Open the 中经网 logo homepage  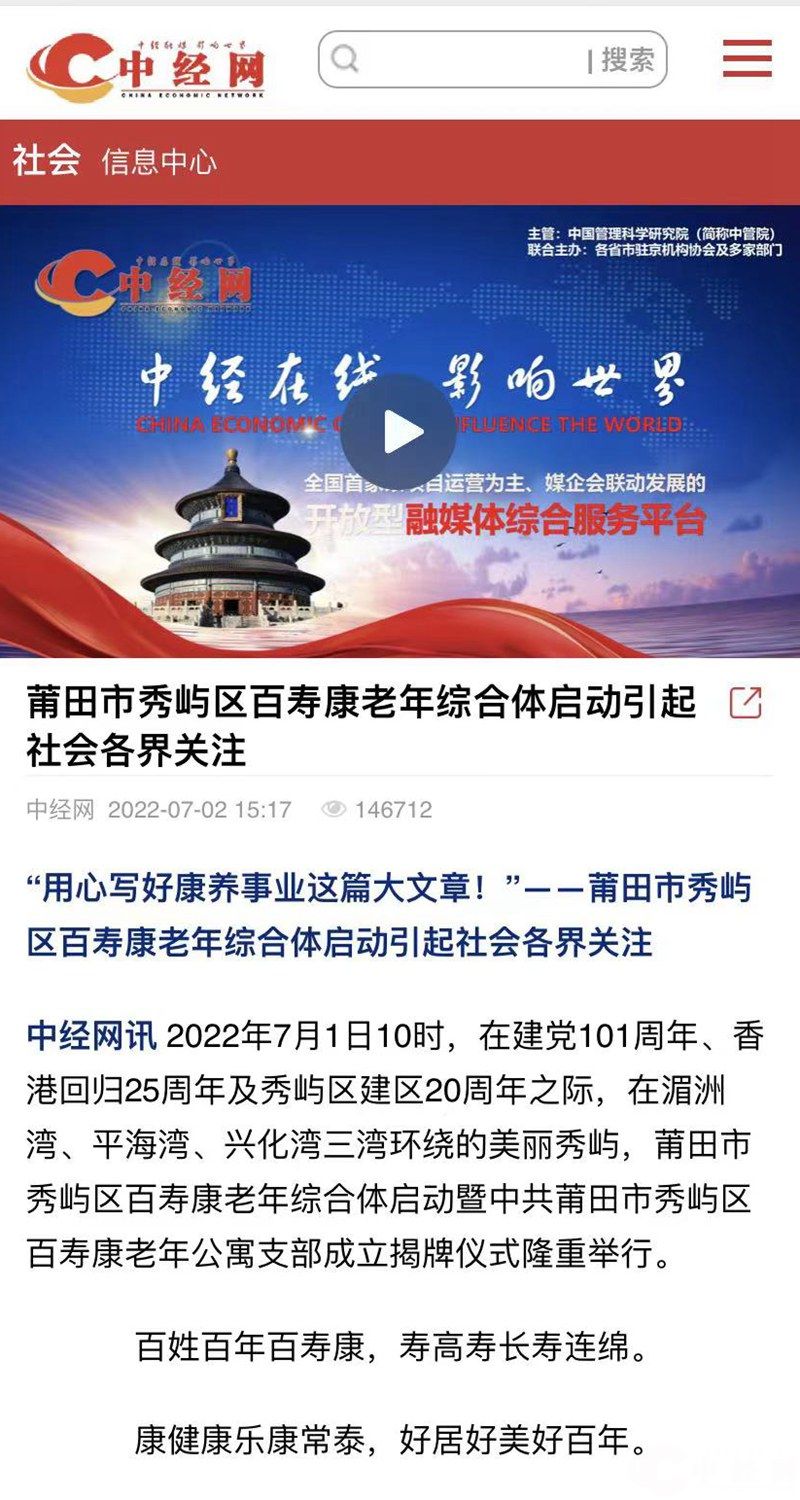[146, 65]
